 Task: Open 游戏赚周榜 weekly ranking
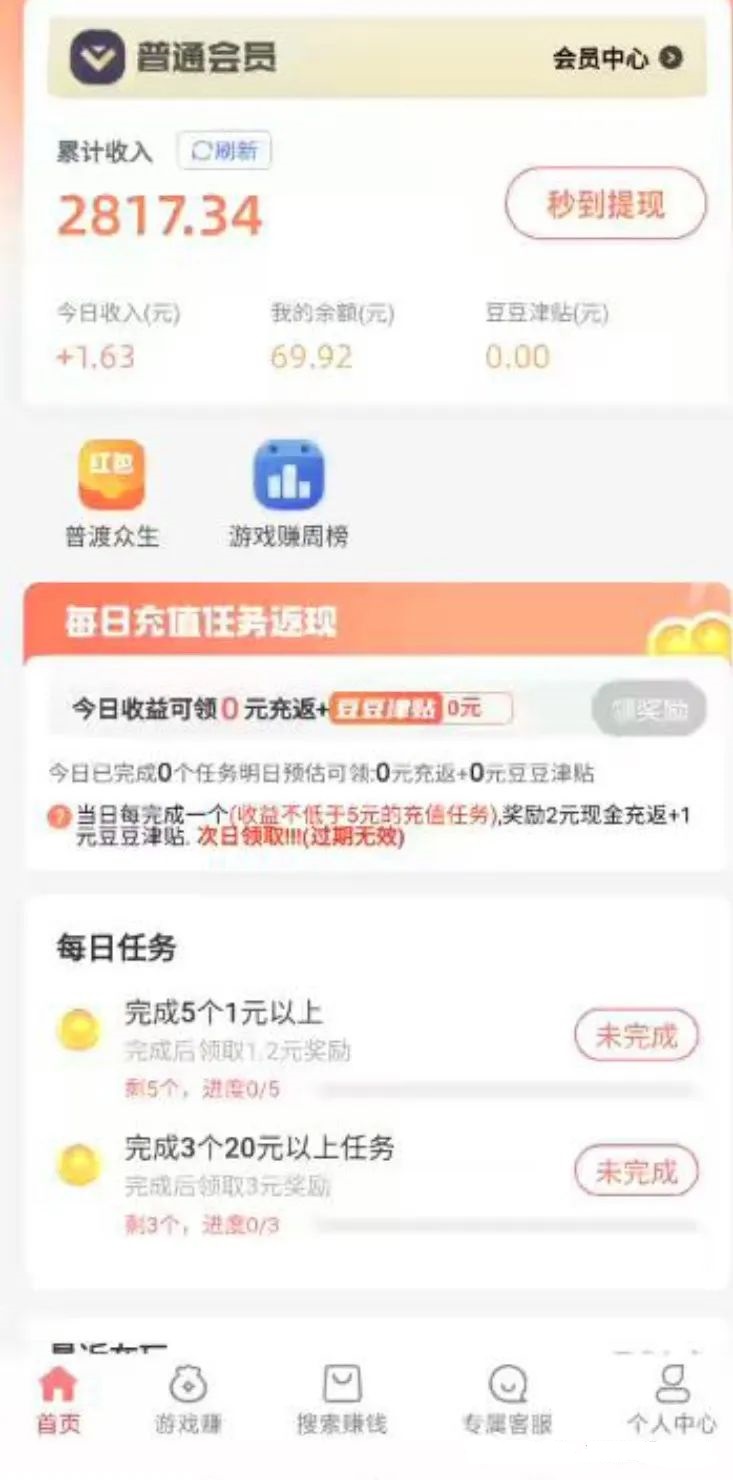[288, 476]
